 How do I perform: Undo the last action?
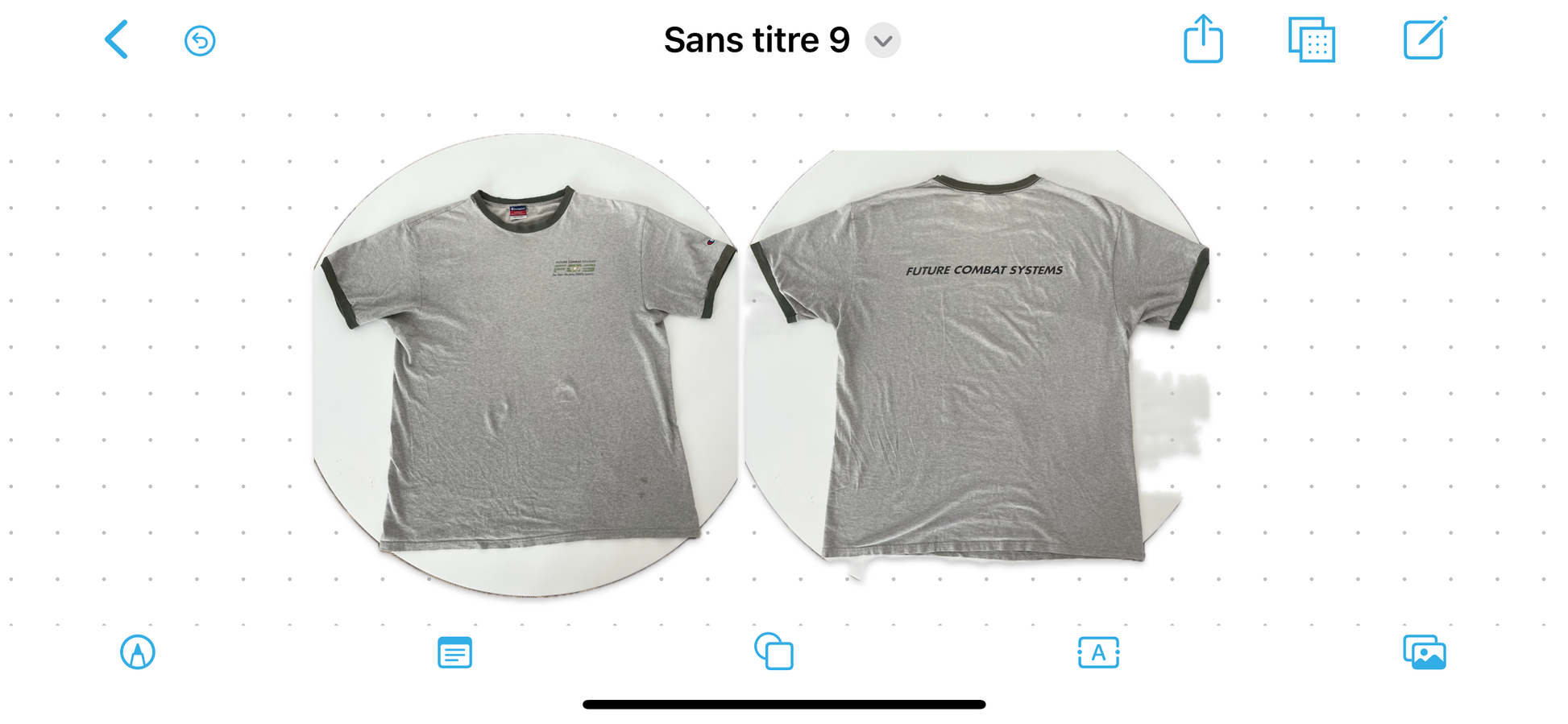(199, 40)
